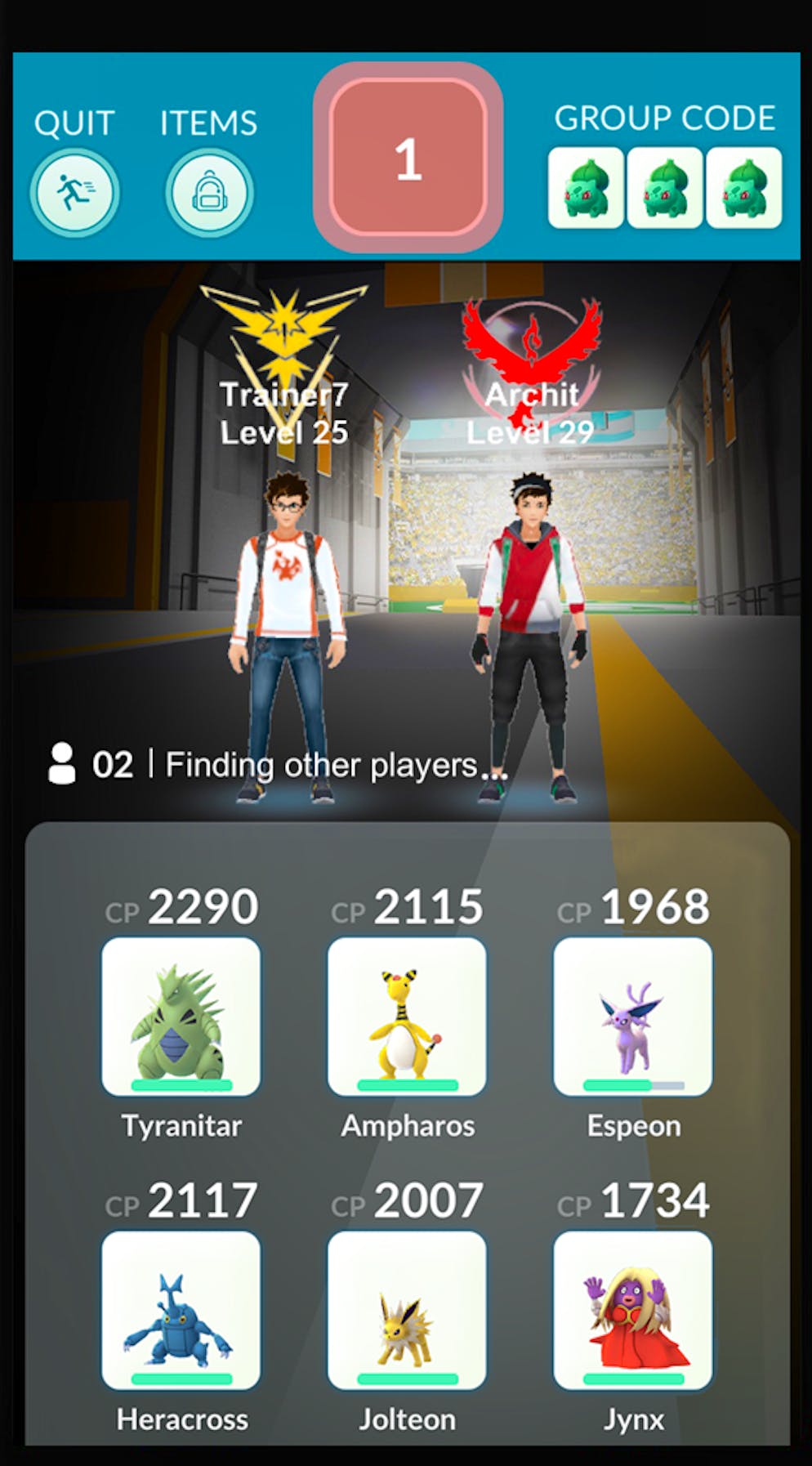Select Ampharos in the battle party
Image resolution: width=812 pixels, height=1466 pixels.
click(407, 1016)
